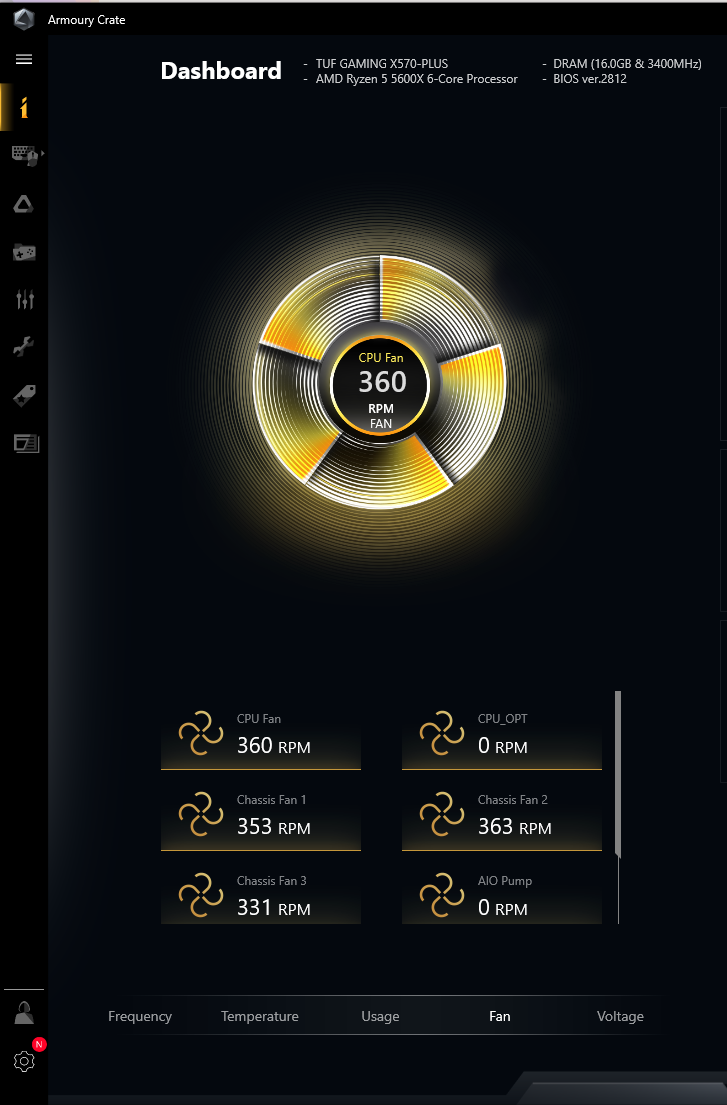Image resolution: width=727 pixels, height=1105 pixels.
Task: Open Scenario Profiles sliders icon
Action: tap(24, 299)
